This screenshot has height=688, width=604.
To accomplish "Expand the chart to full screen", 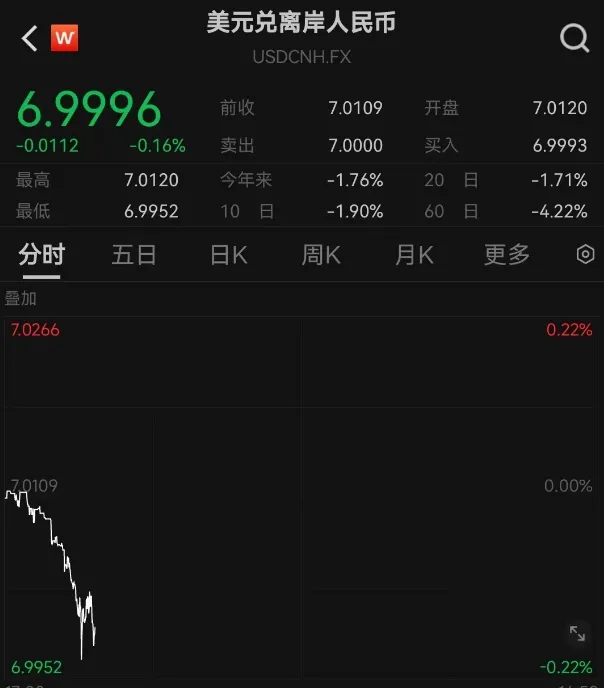I will [x=577, y=633].
